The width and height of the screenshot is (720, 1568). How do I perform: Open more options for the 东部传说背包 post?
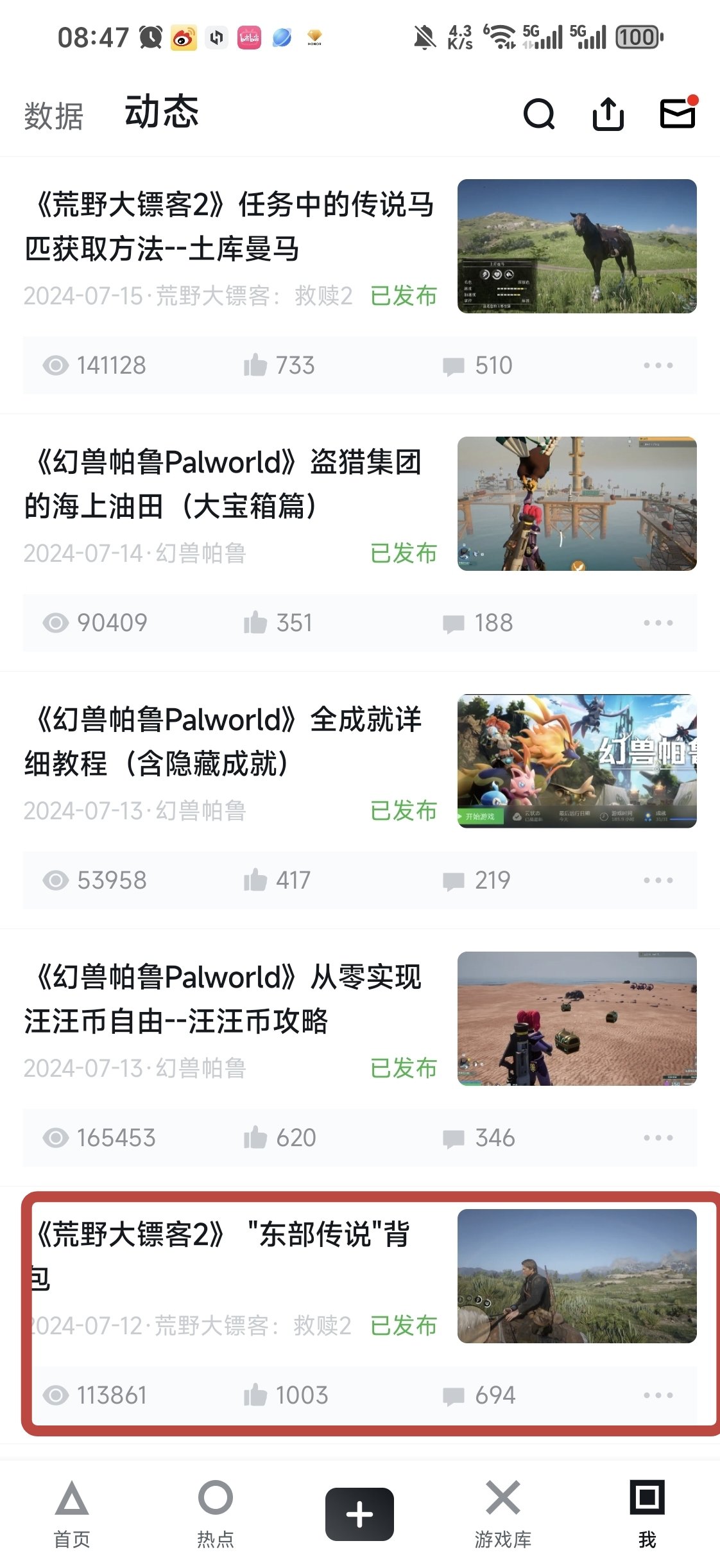pos(658,1395)
